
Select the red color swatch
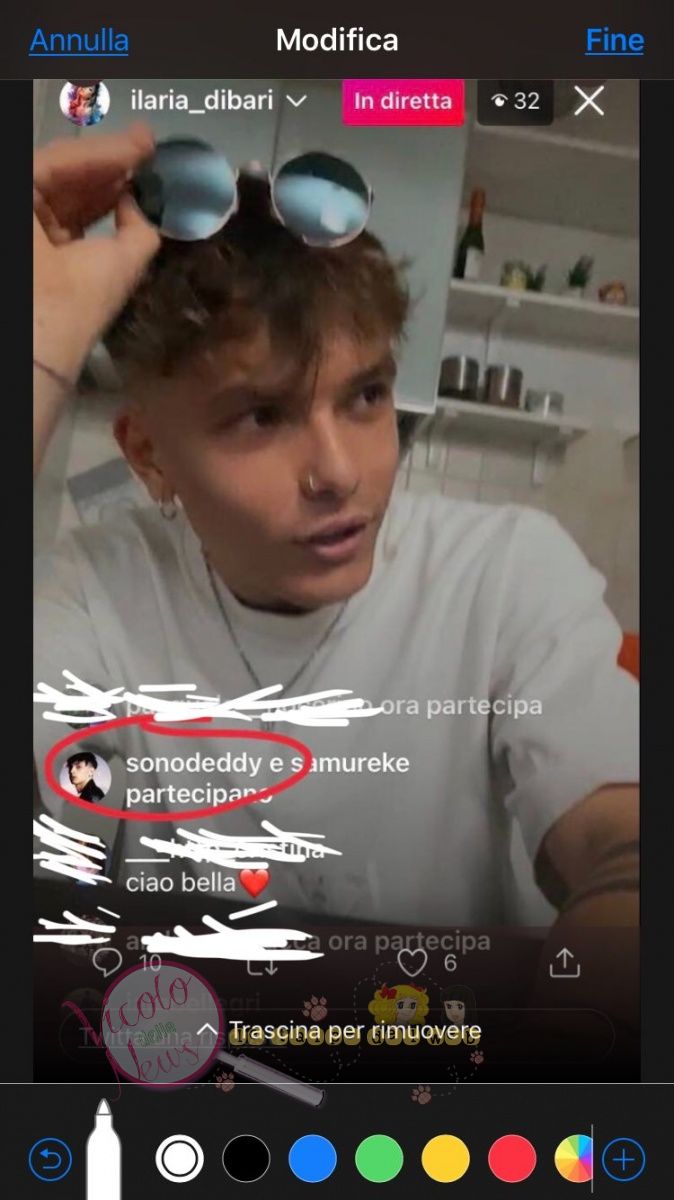[512, 1160]
